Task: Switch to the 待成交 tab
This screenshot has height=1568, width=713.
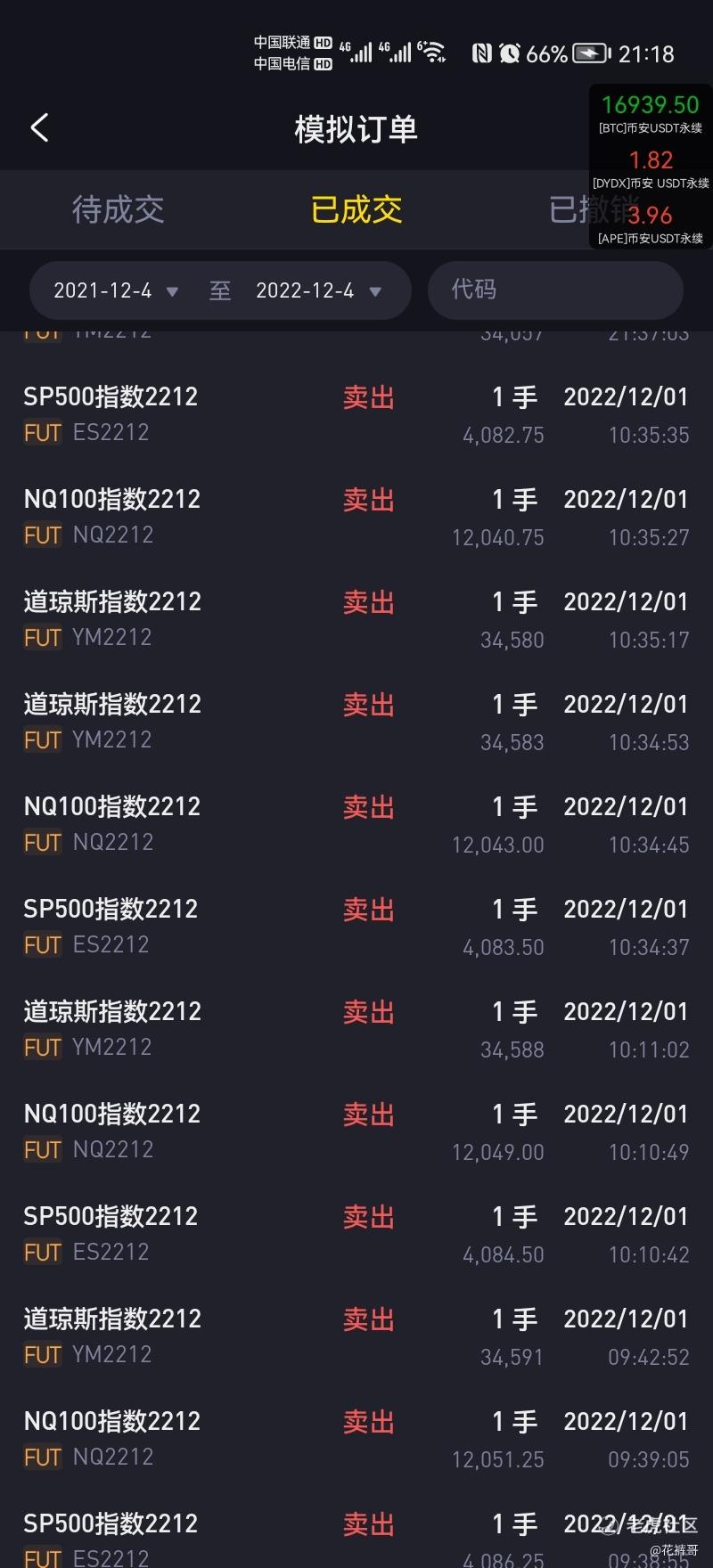Action: 119,209
